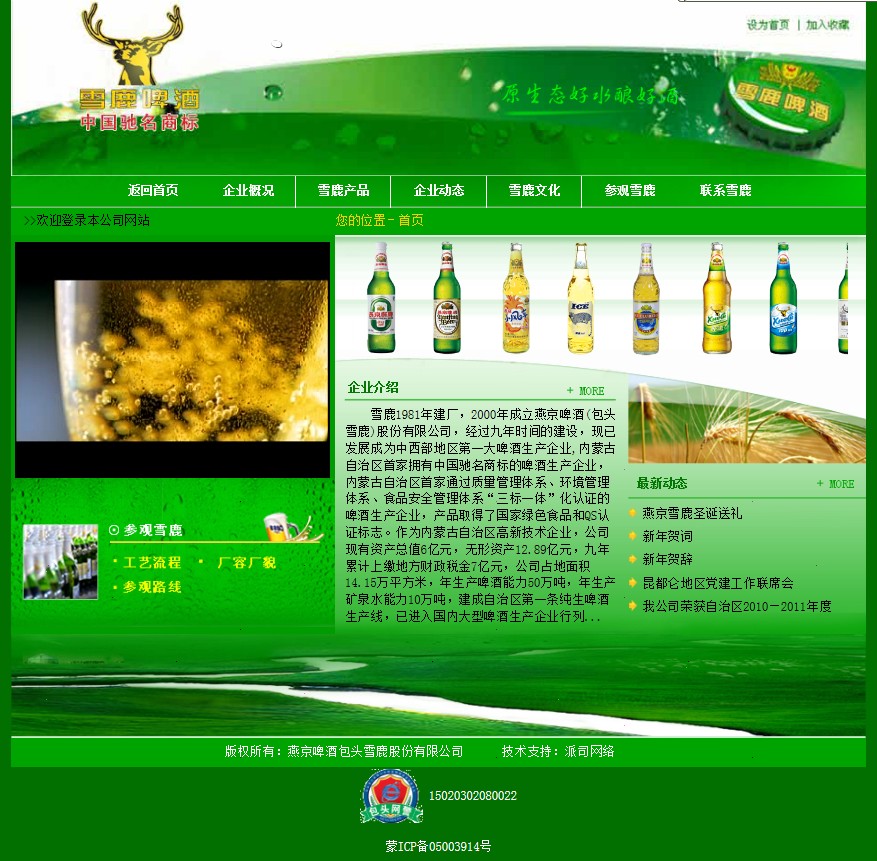Tap MORE next to 企业介绍
The width and height of the screenshot is (877, 861).
[x=586, y=391]
